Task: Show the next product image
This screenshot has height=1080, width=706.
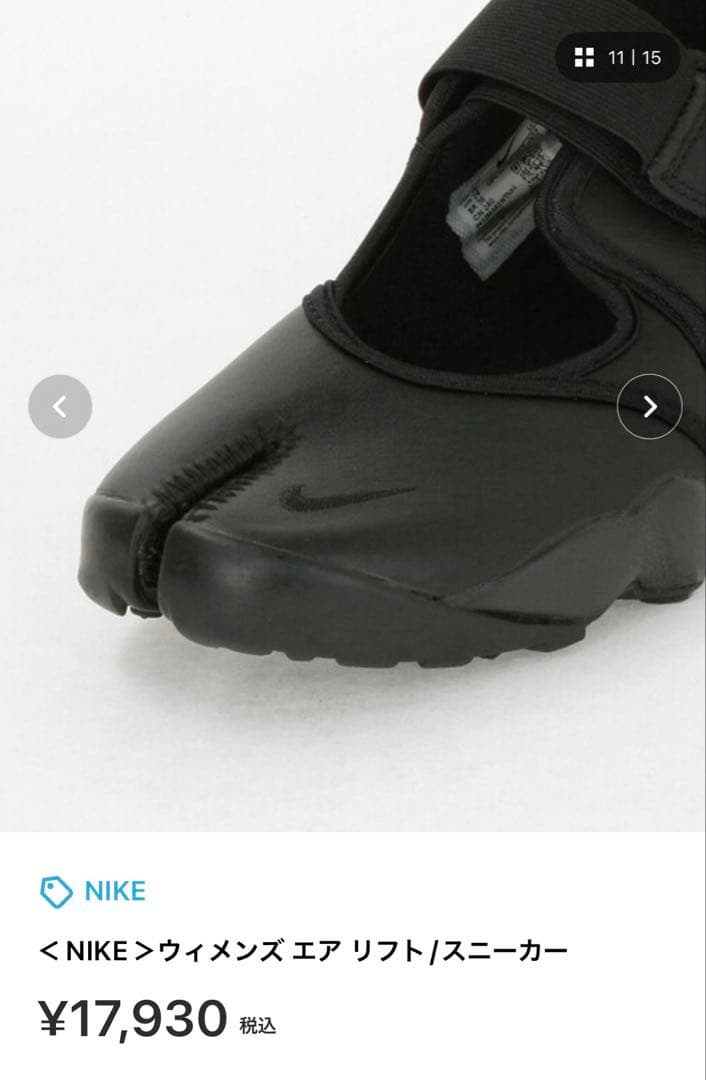Action: pyautogui.click(x=649, y=406)
